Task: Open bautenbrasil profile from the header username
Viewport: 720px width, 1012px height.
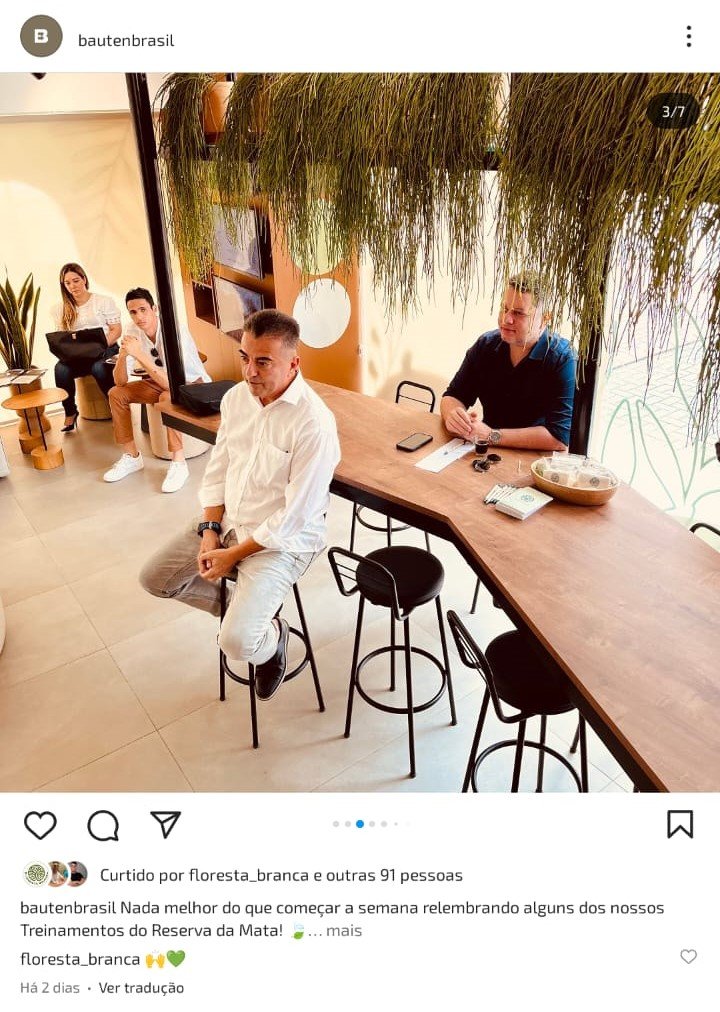Action: pos(126,40)
